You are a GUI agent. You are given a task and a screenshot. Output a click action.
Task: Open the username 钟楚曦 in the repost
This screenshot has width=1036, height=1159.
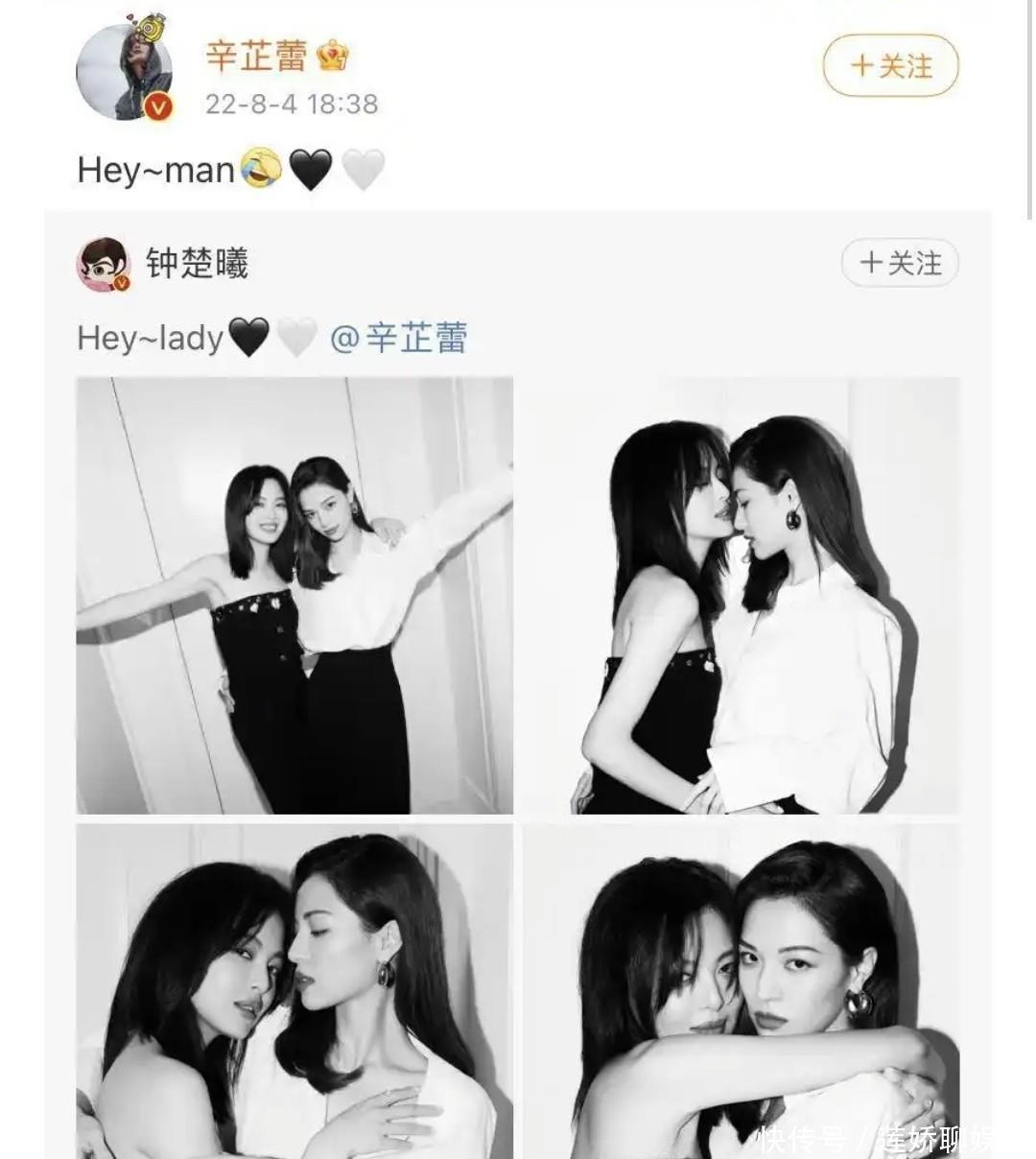point(197,263)
